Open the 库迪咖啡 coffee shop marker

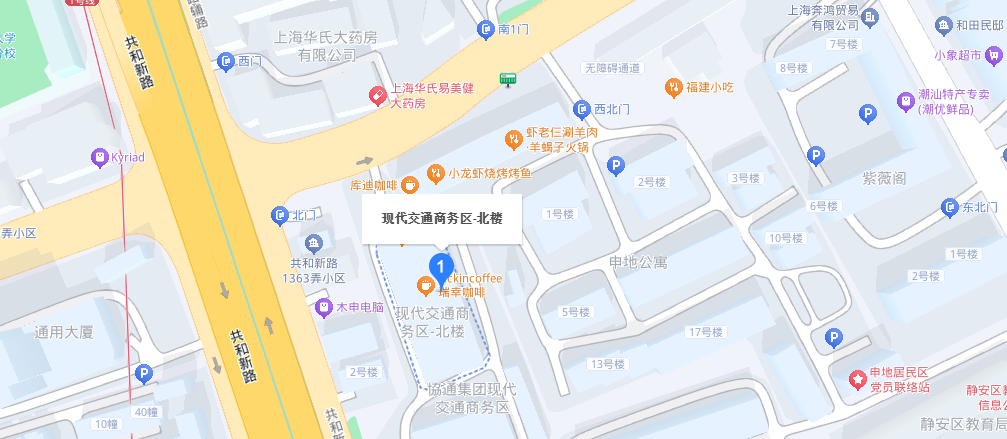pyautogui.click(x=409, y=185)
